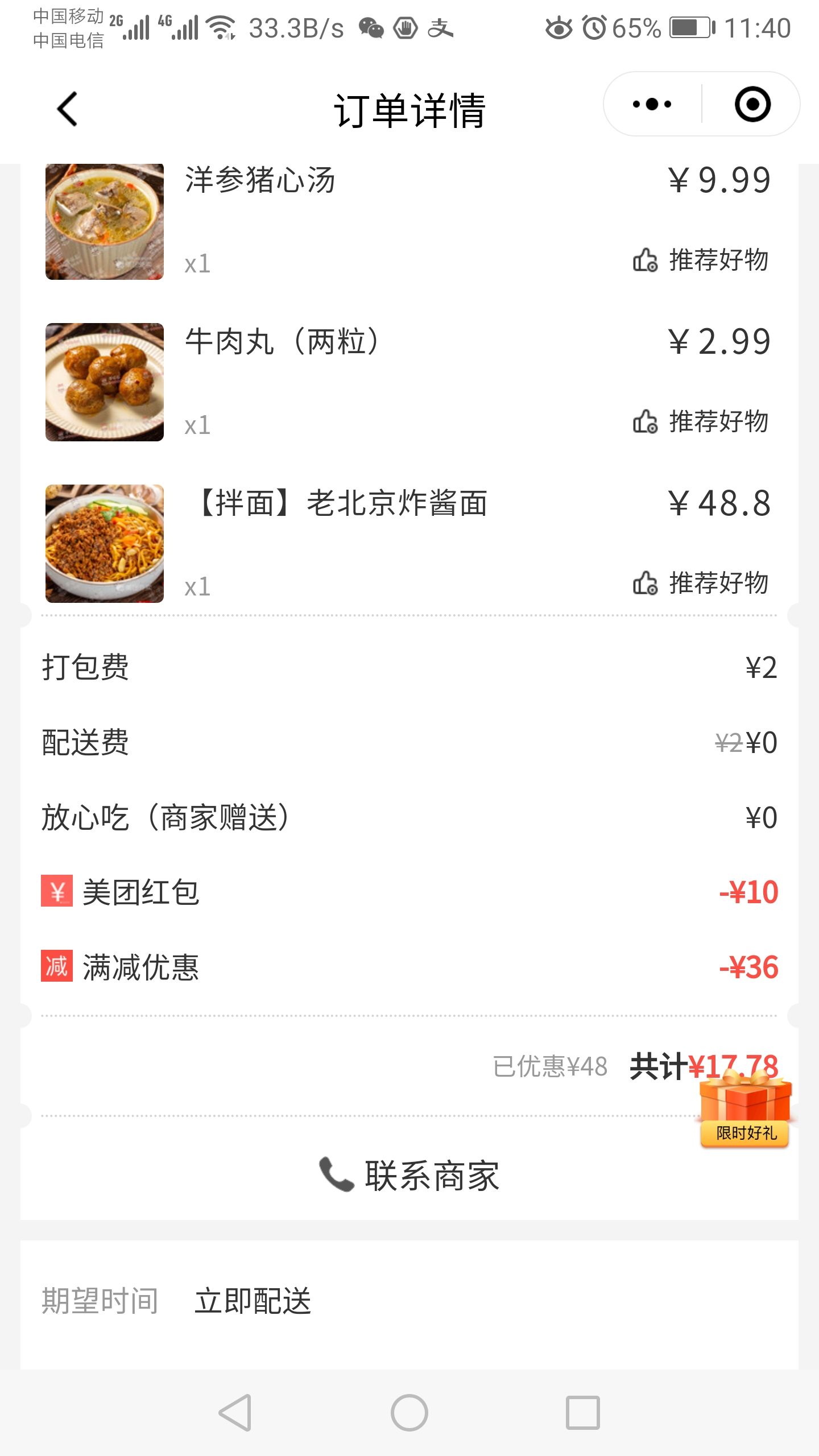
Task: Go back from the 订单详情 page
Action: pyautogui.click(x=67, y=109)
